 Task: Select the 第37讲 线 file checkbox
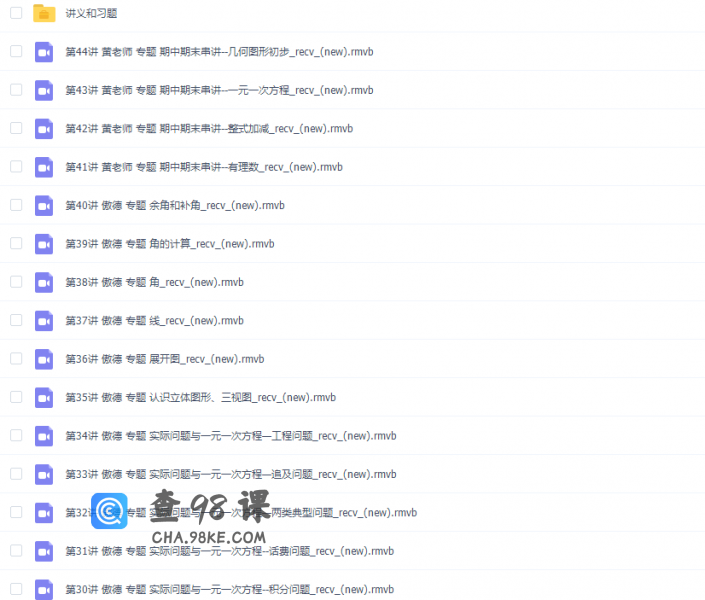16,320
